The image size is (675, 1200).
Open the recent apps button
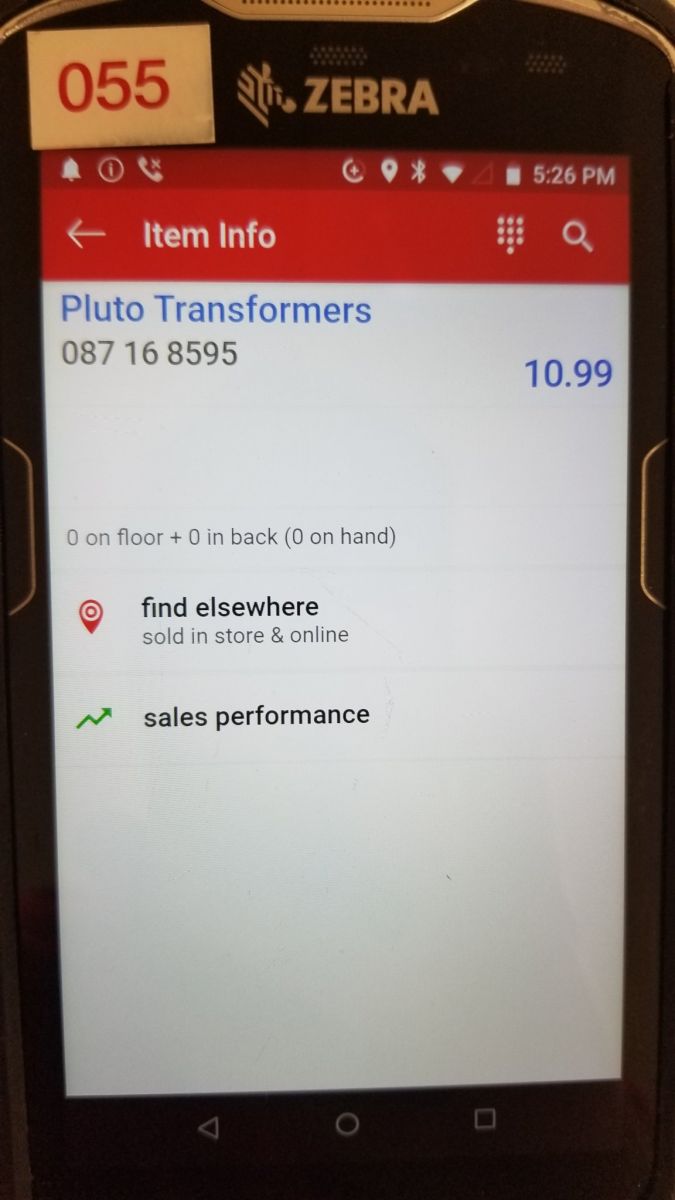[x=485, y=1119]
